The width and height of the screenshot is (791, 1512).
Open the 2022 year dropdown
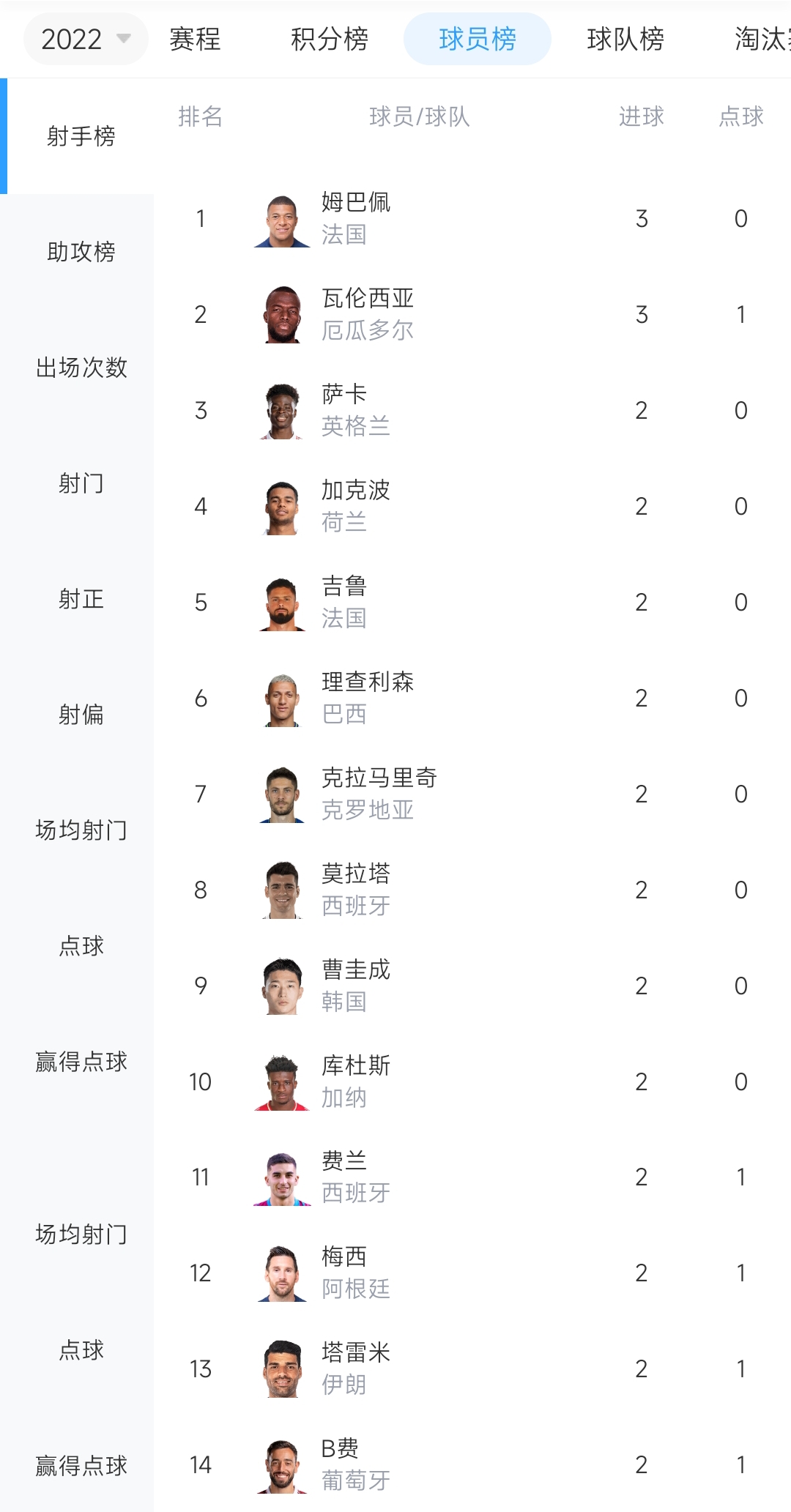pyautogui.click(x=85, y=39)
